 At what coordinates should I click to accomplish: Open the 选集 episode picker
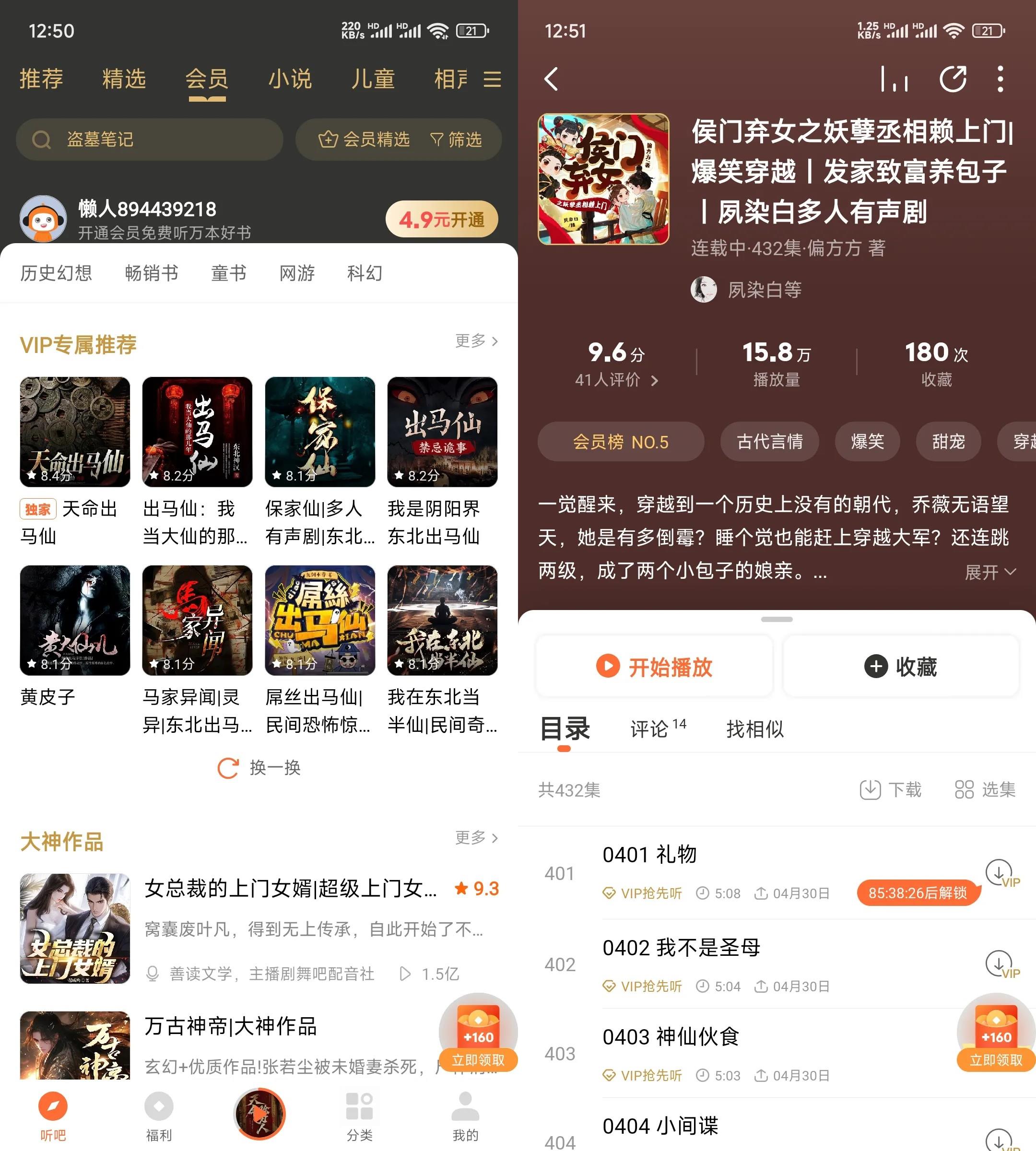pos(985,789)
